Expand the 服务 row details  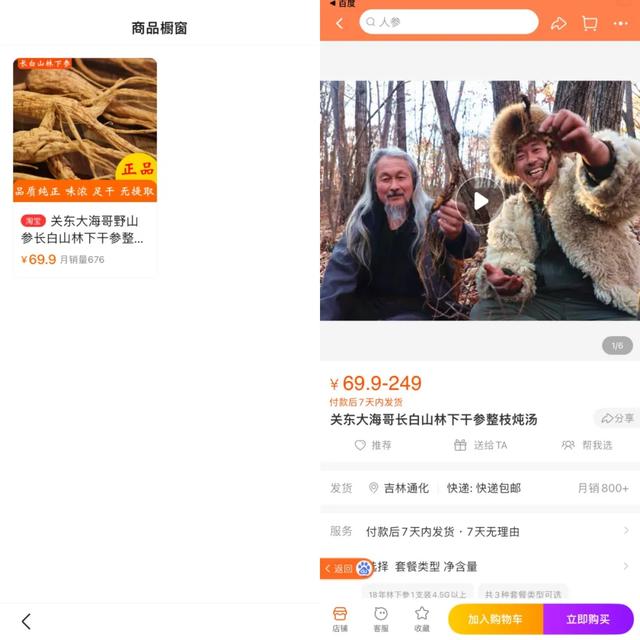(x=480, y=531)
